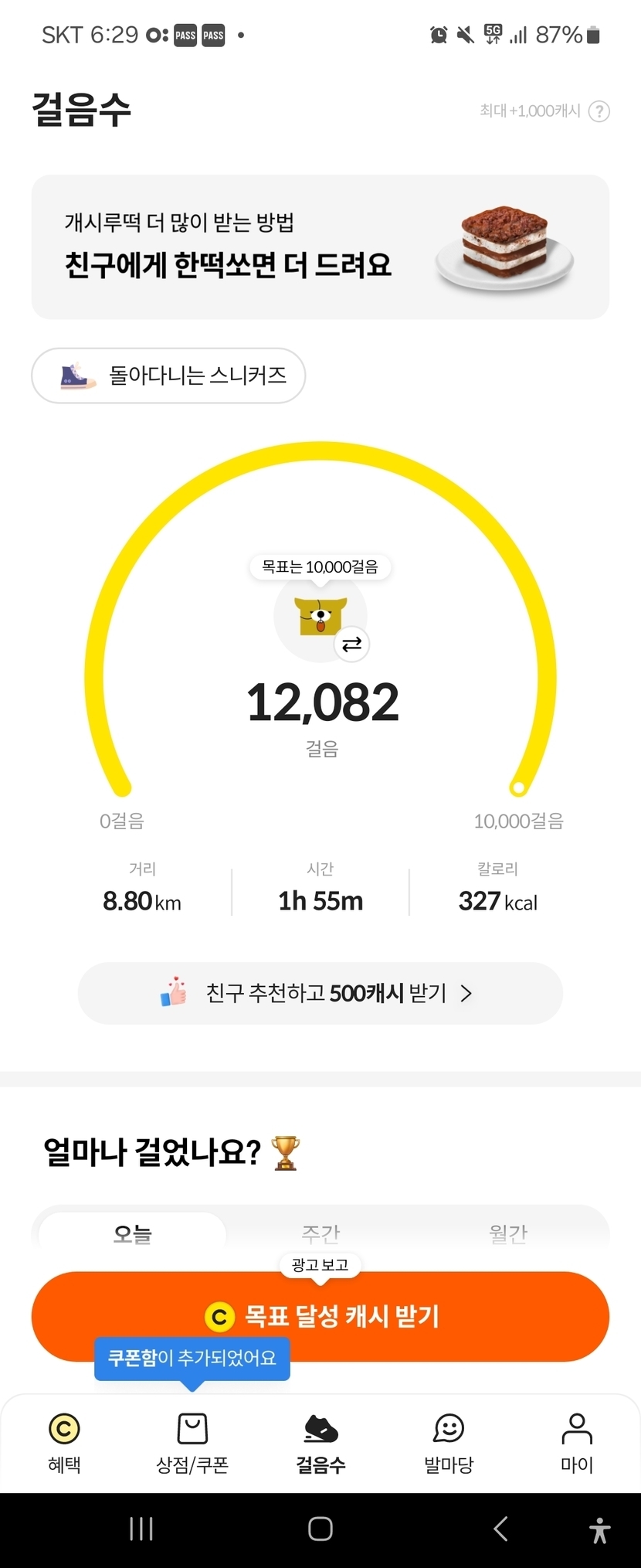Switch to the 주간 tab

coord(320,1233)
